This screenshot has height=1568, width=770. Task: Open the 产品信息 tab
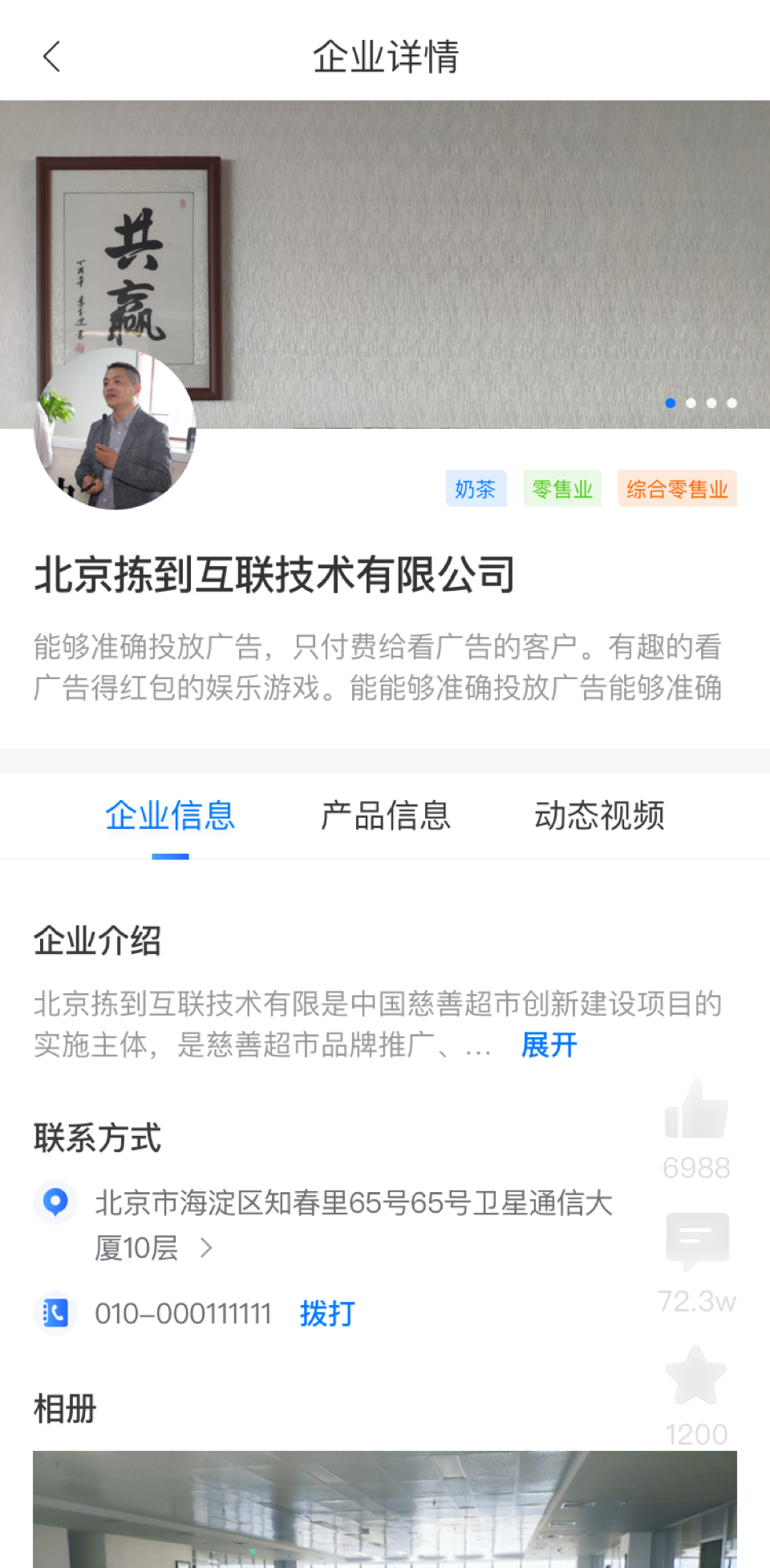pos(386,816)
